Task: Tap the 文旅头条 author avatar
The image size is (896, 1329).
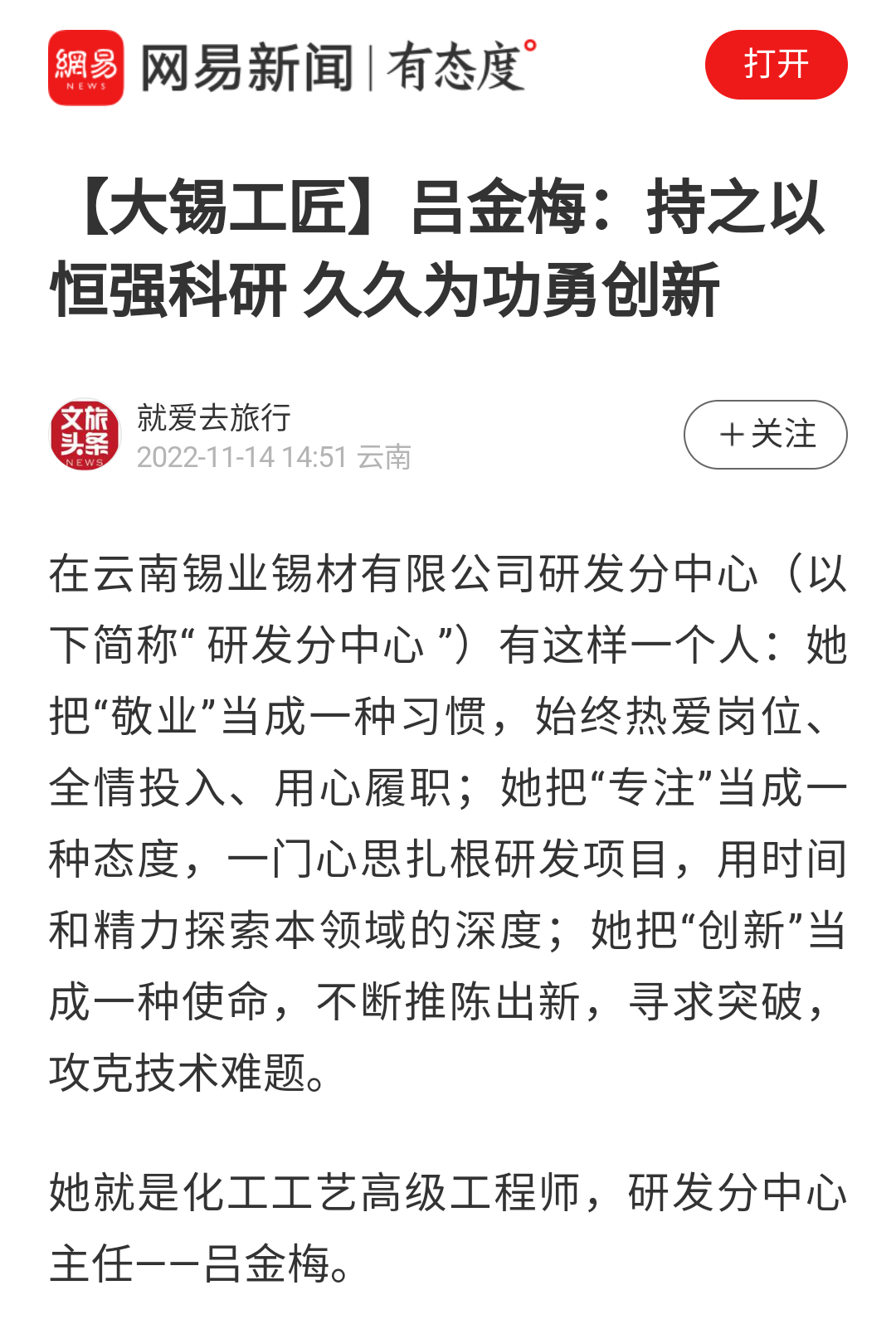Action: tap(85, 434)
